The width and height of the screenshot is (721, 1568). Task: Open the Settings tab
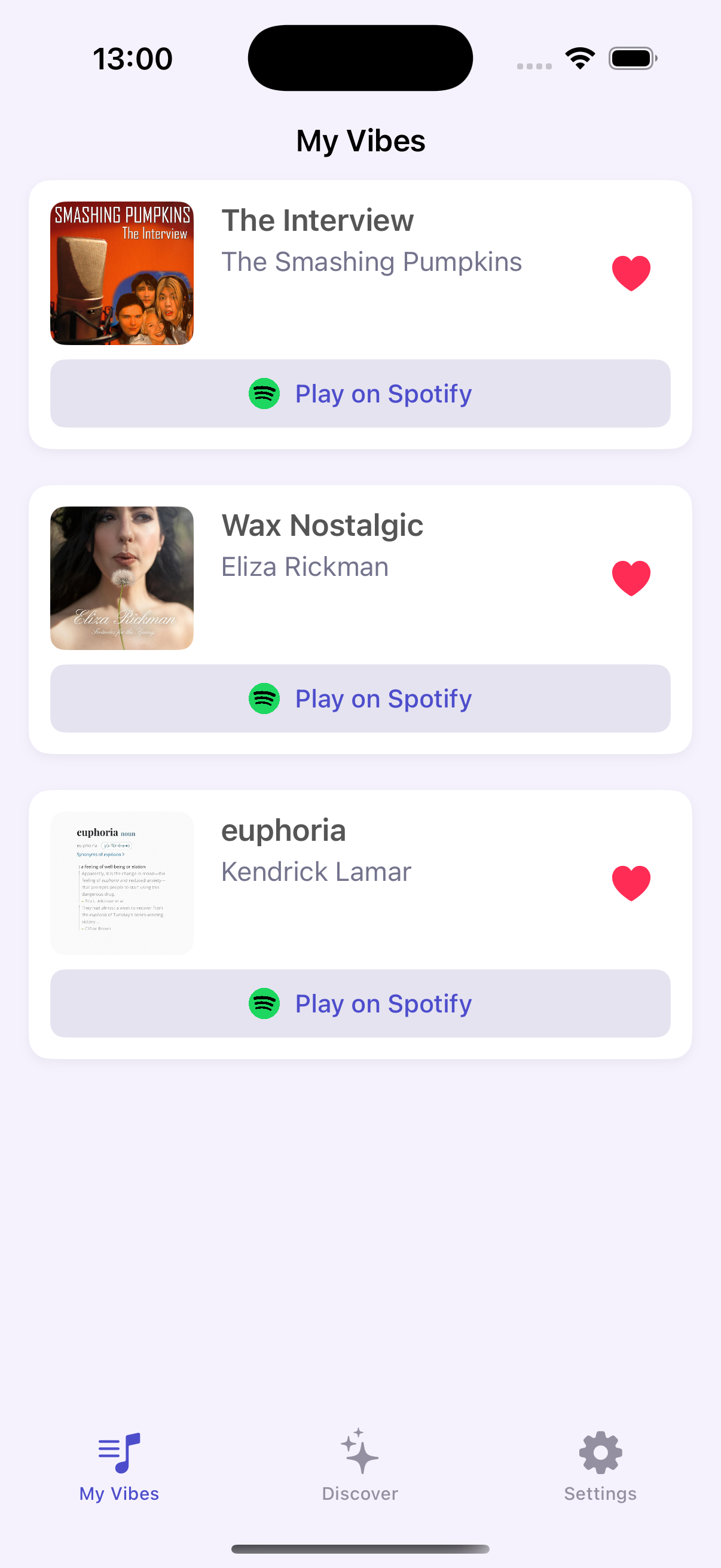600,1465
